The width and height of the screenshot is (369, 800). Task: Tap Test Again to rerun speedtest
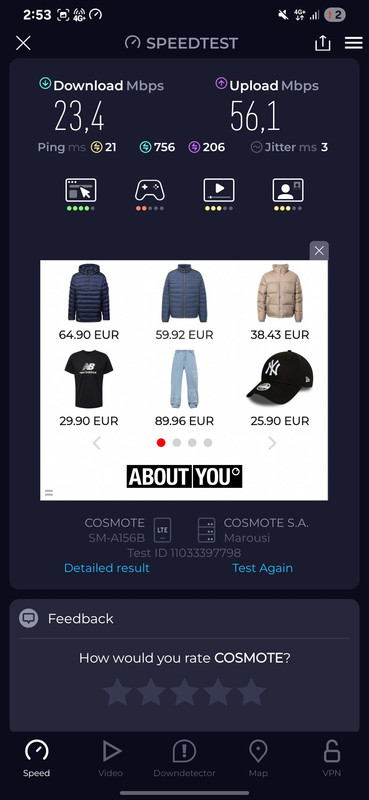coord(262,568)
